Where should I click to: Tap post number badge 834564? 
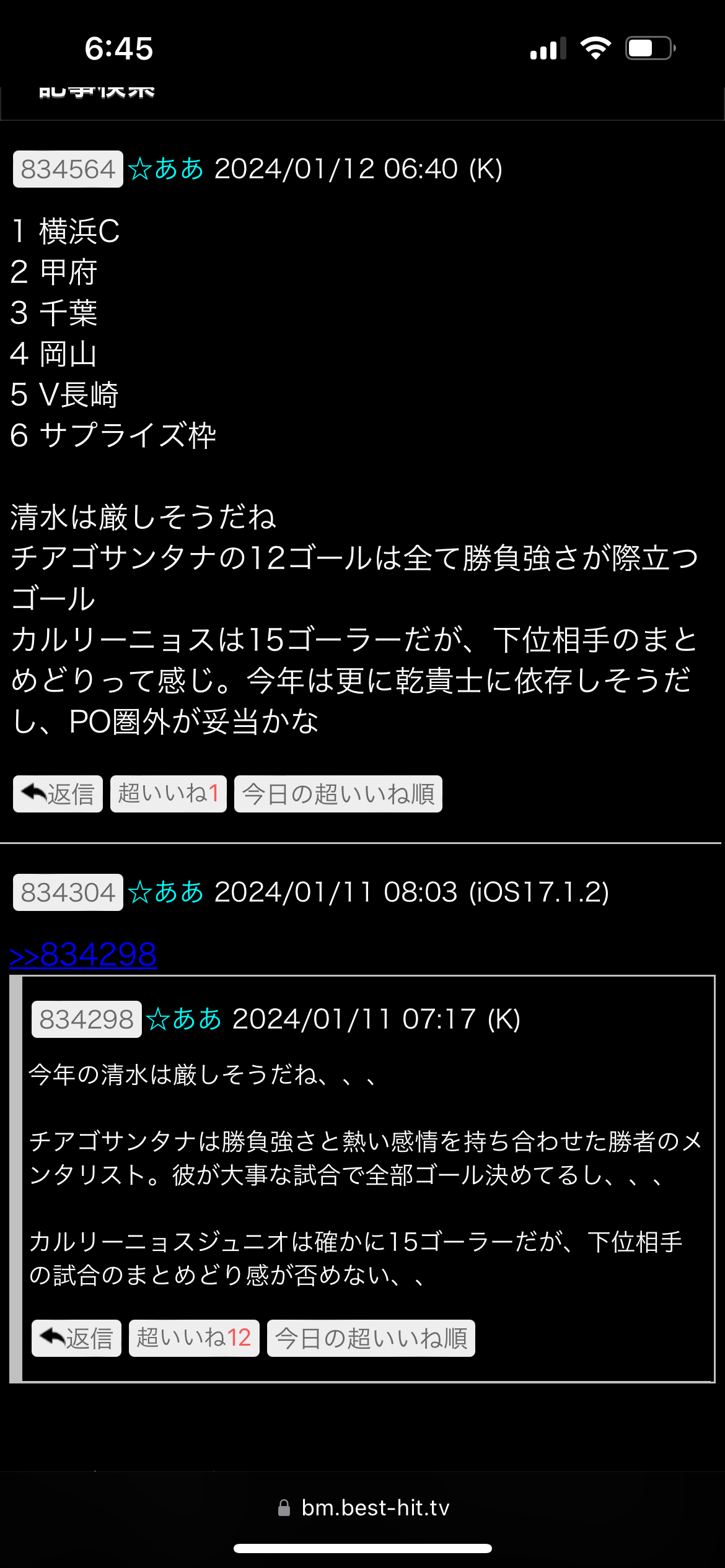[68, 169]
